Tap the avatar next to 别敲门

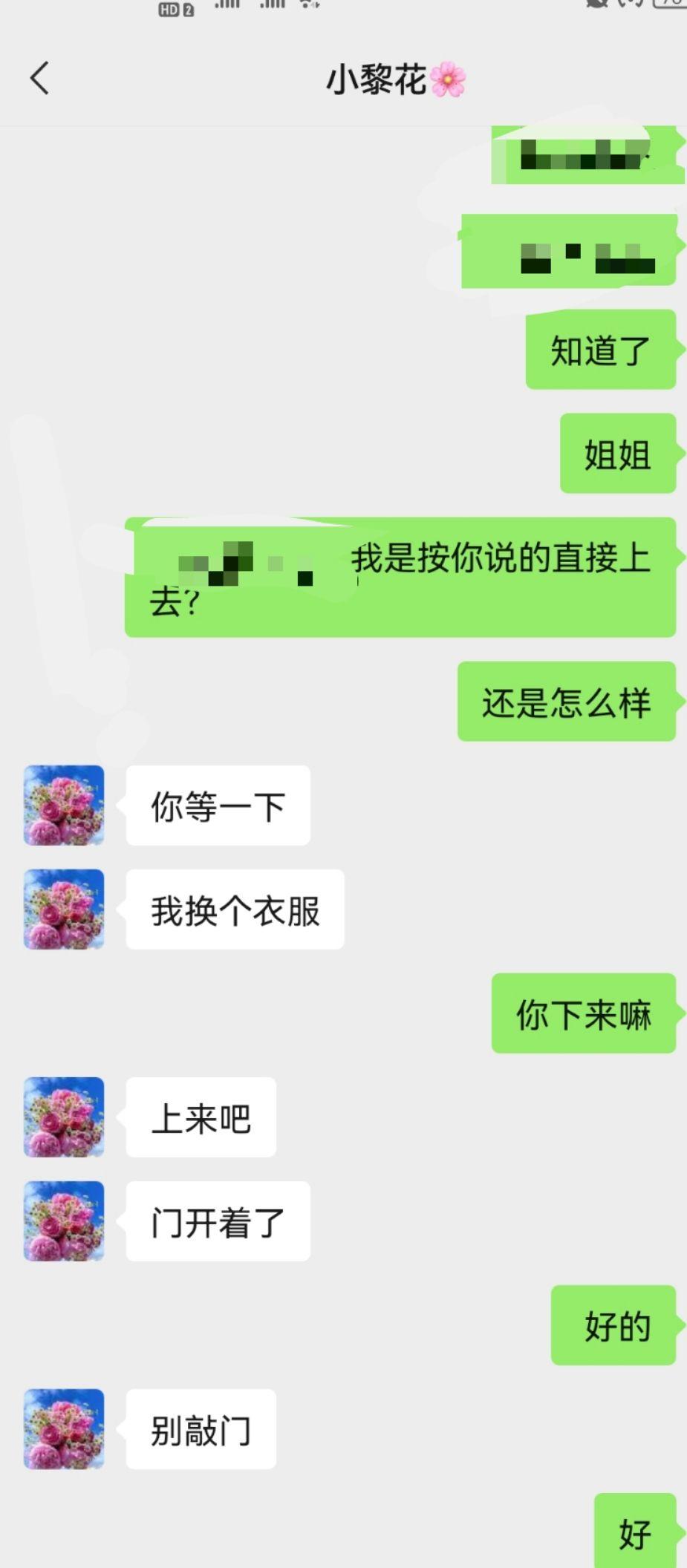(63, 1429)
